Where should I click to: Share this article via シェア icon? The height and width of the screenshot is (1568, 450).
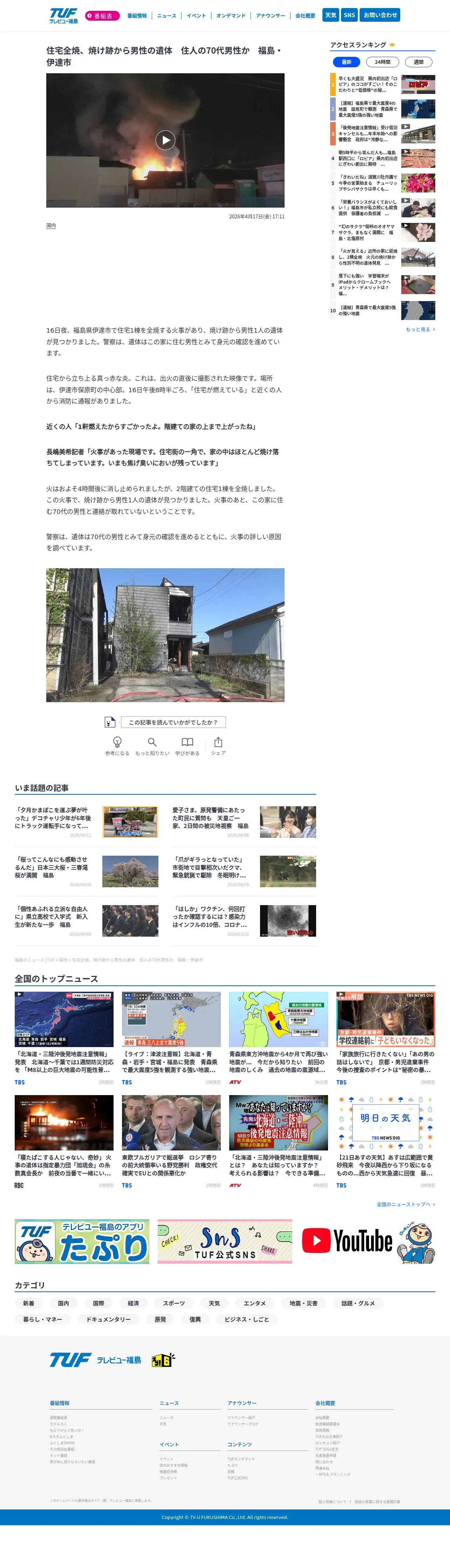tap(218, 746)
